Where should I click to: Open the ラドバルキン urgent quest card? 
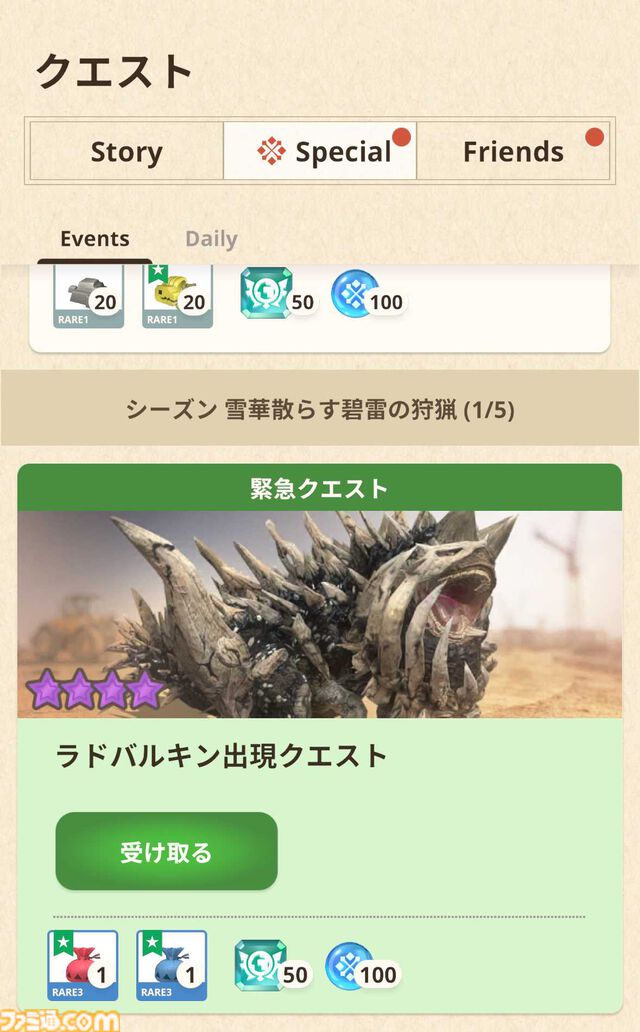point(320,615)
